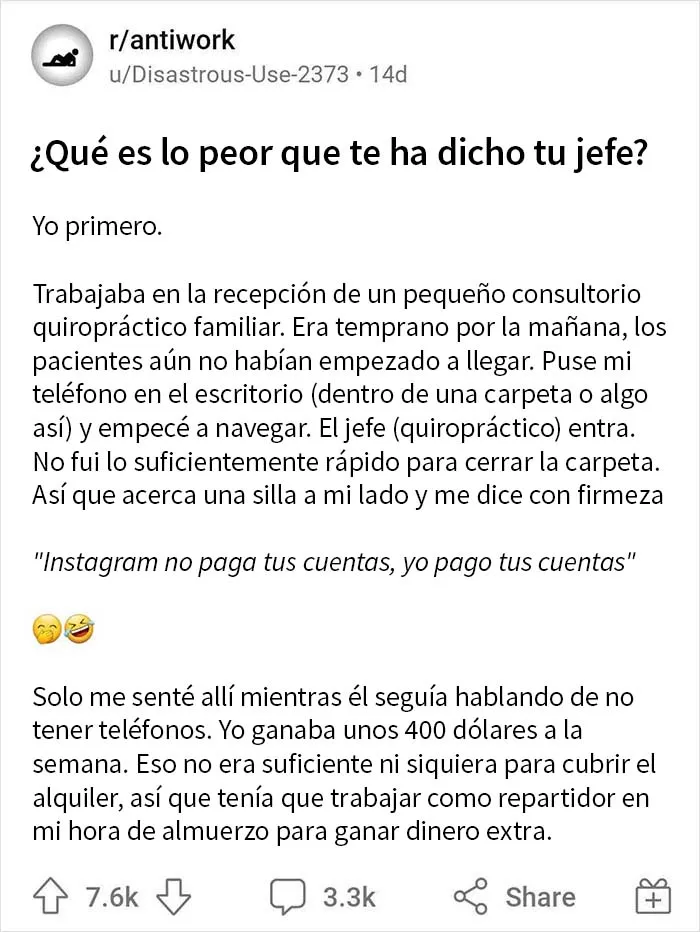This screenshot has height=932, width=700.
Task: View profile of u/Disastrous-Use-2373
Action: click(229, 74)
